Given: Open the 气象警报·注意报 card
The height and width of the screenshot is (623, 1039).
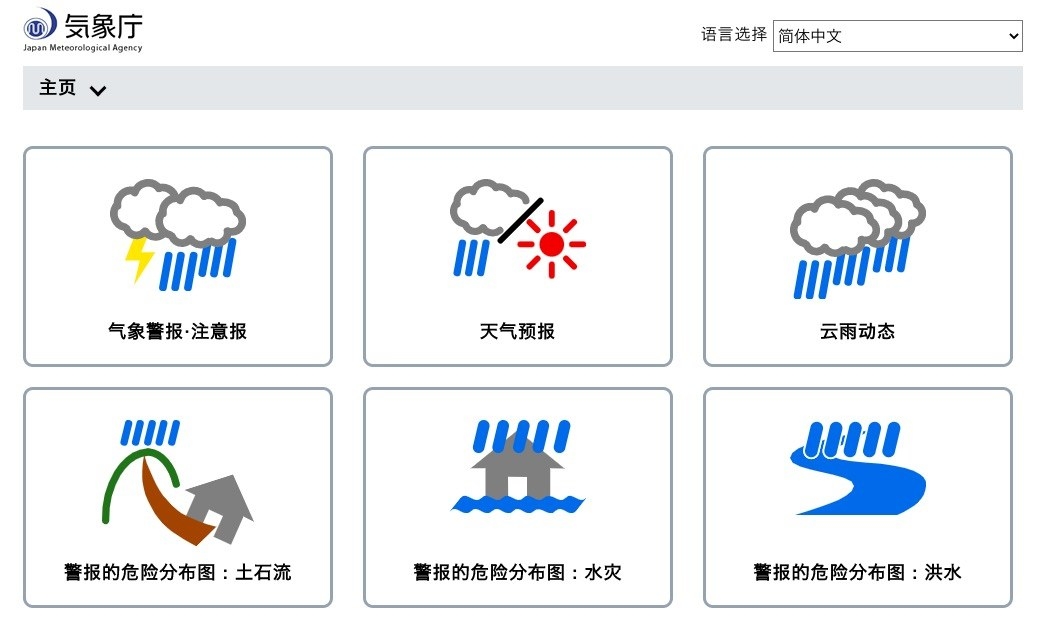Looking at the screenshot, I should 178,257.
